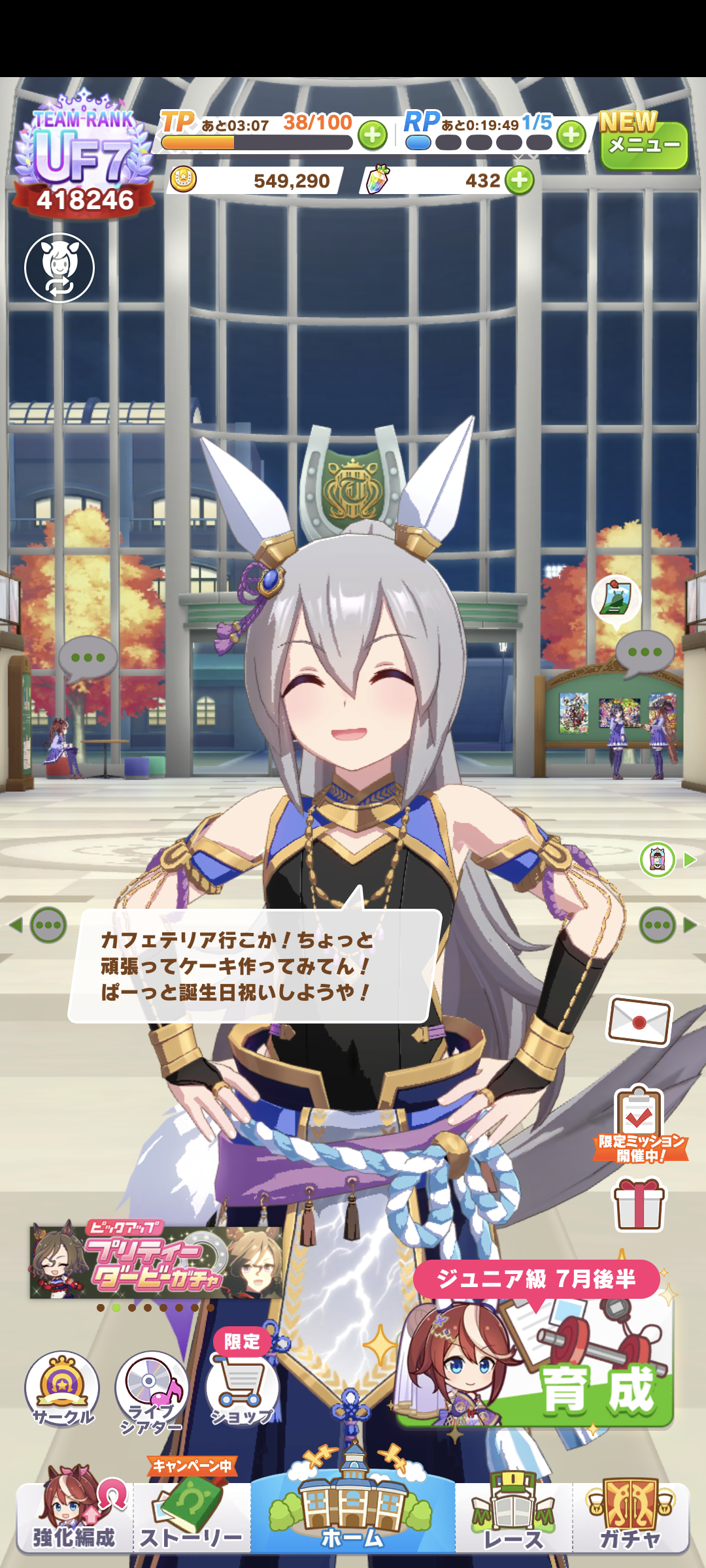Open the green メニュー button

tap(643, 145)
